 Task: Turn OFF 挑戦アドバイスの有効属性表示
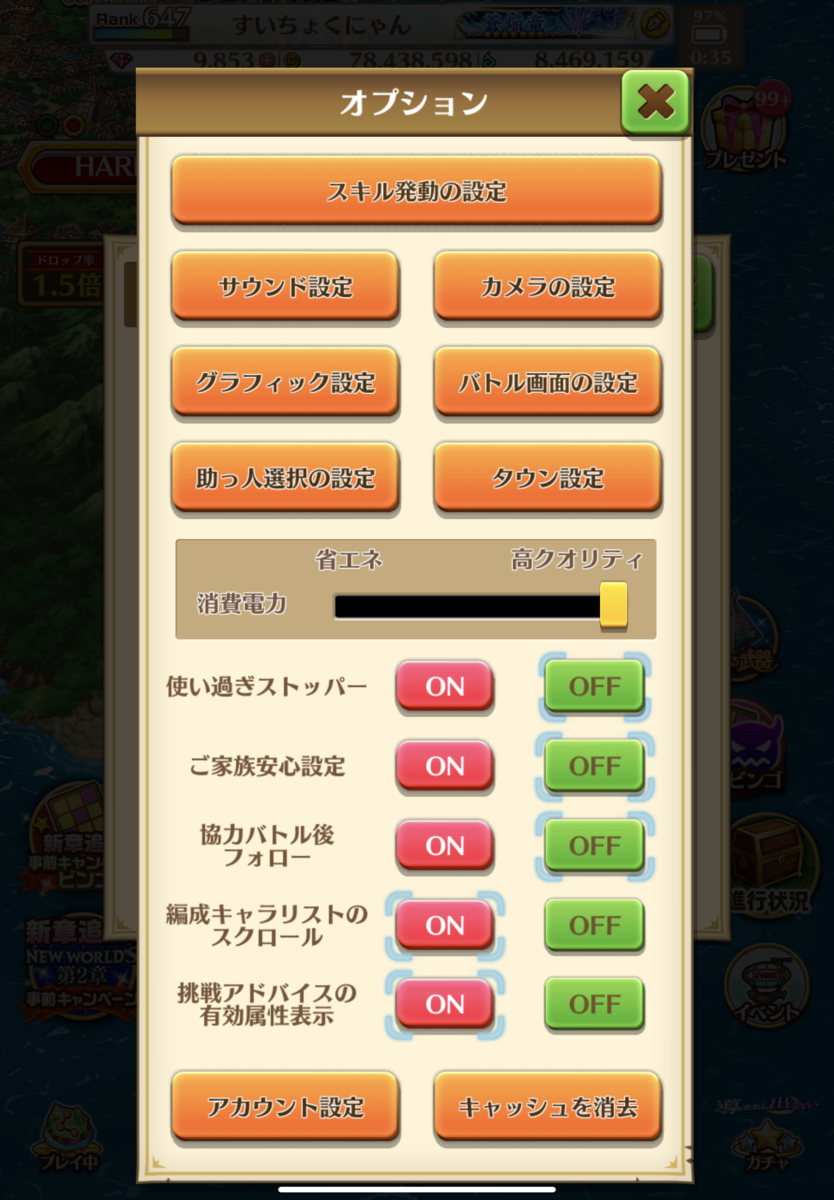(x=594, y=1004)
